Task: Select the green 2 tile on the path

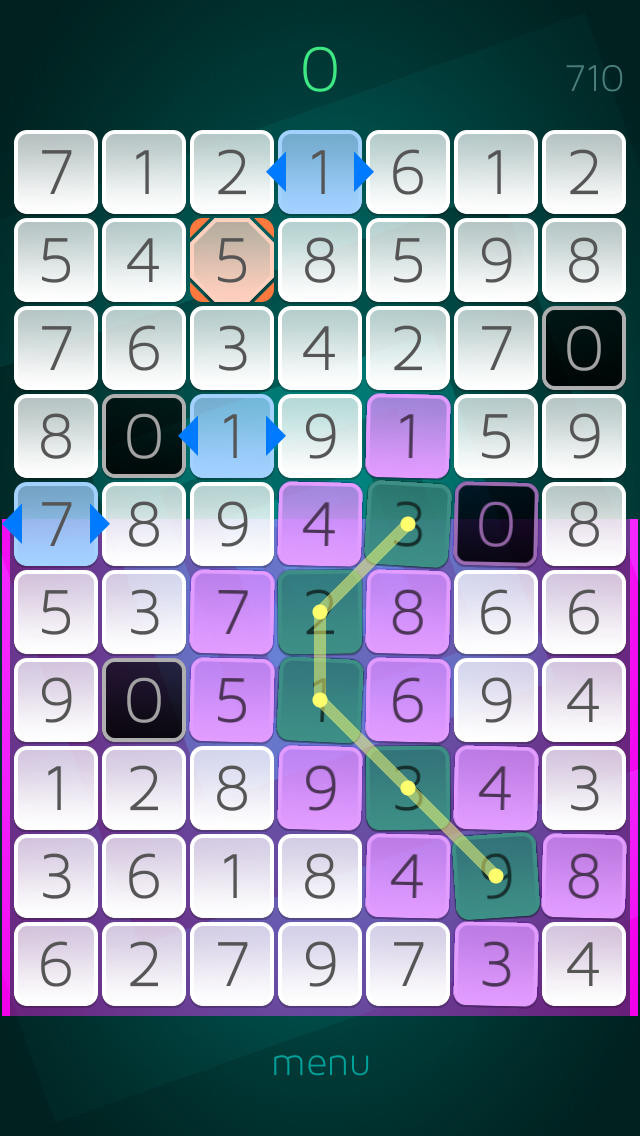Action: pyautogui.click(x=320, y=612)
